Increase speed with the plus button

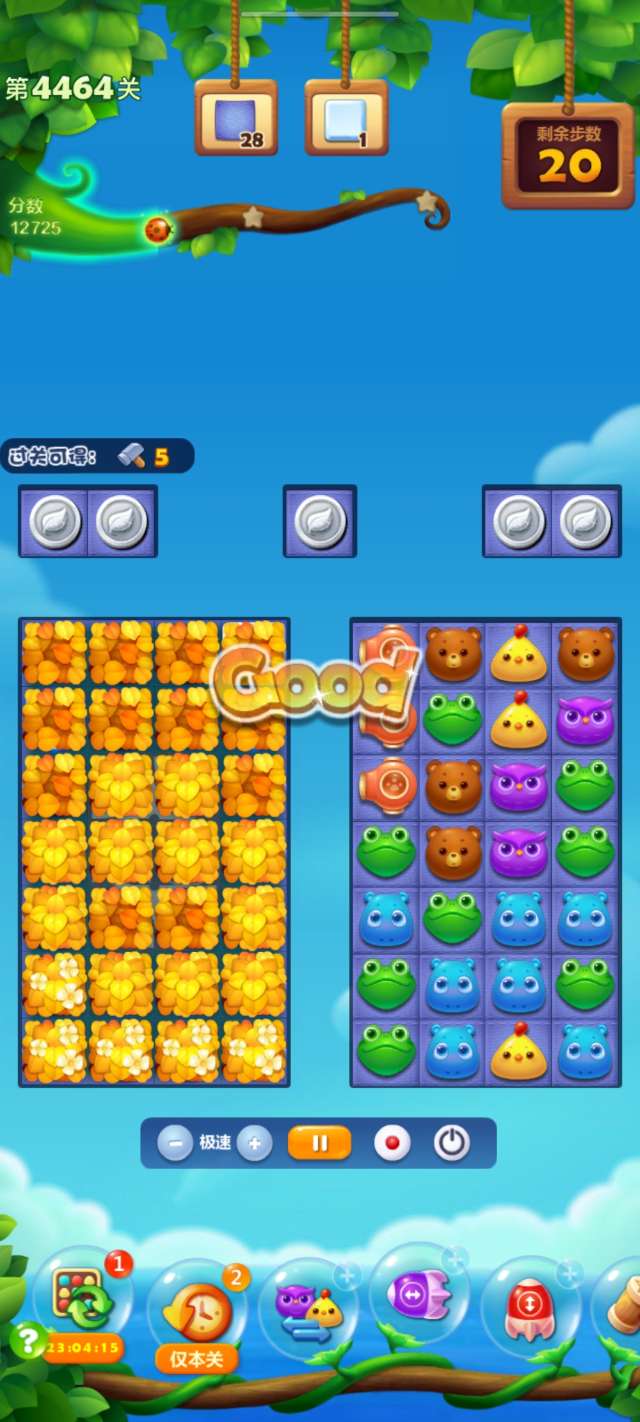coord(255,1143)
